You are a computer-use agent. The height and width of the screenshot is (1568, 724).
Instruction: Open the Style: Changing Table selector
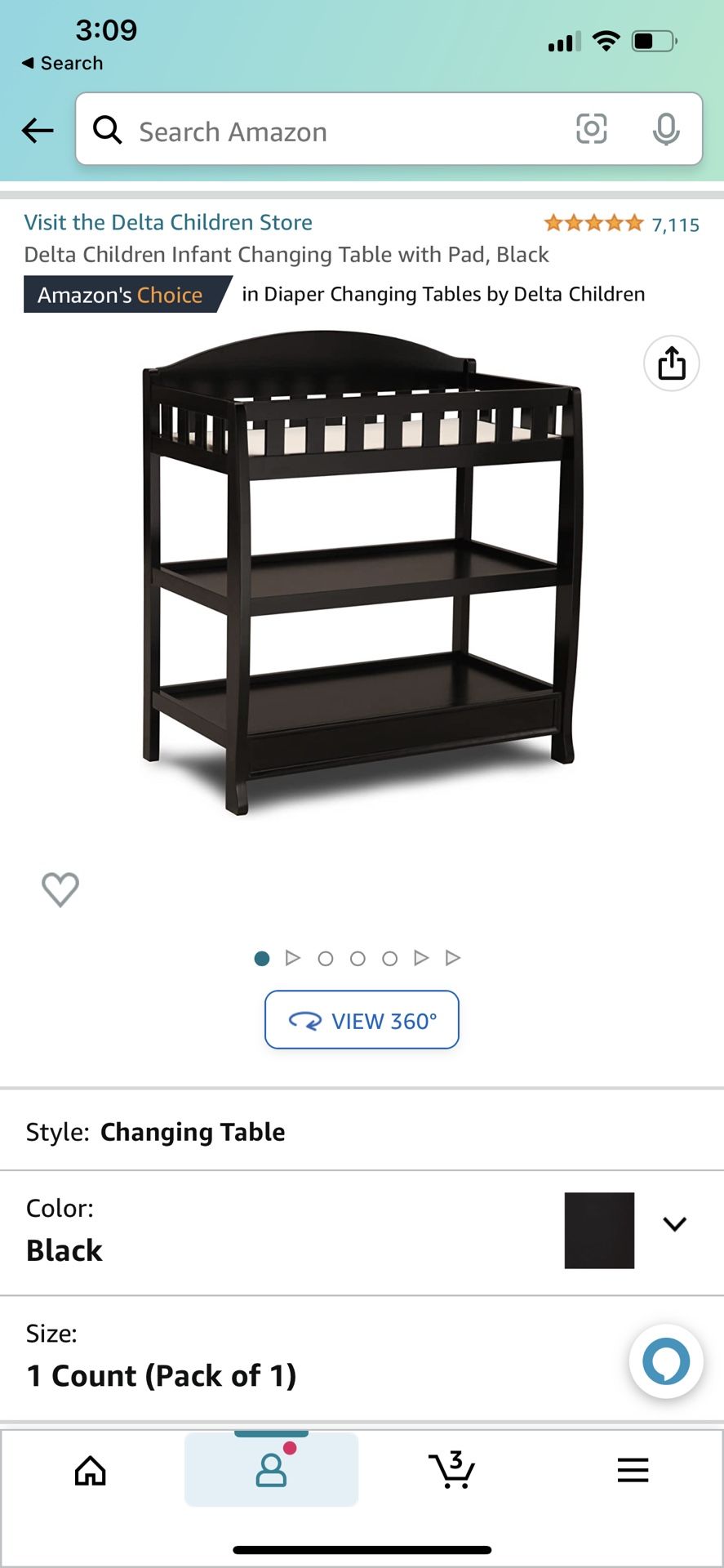point(193,1132)
